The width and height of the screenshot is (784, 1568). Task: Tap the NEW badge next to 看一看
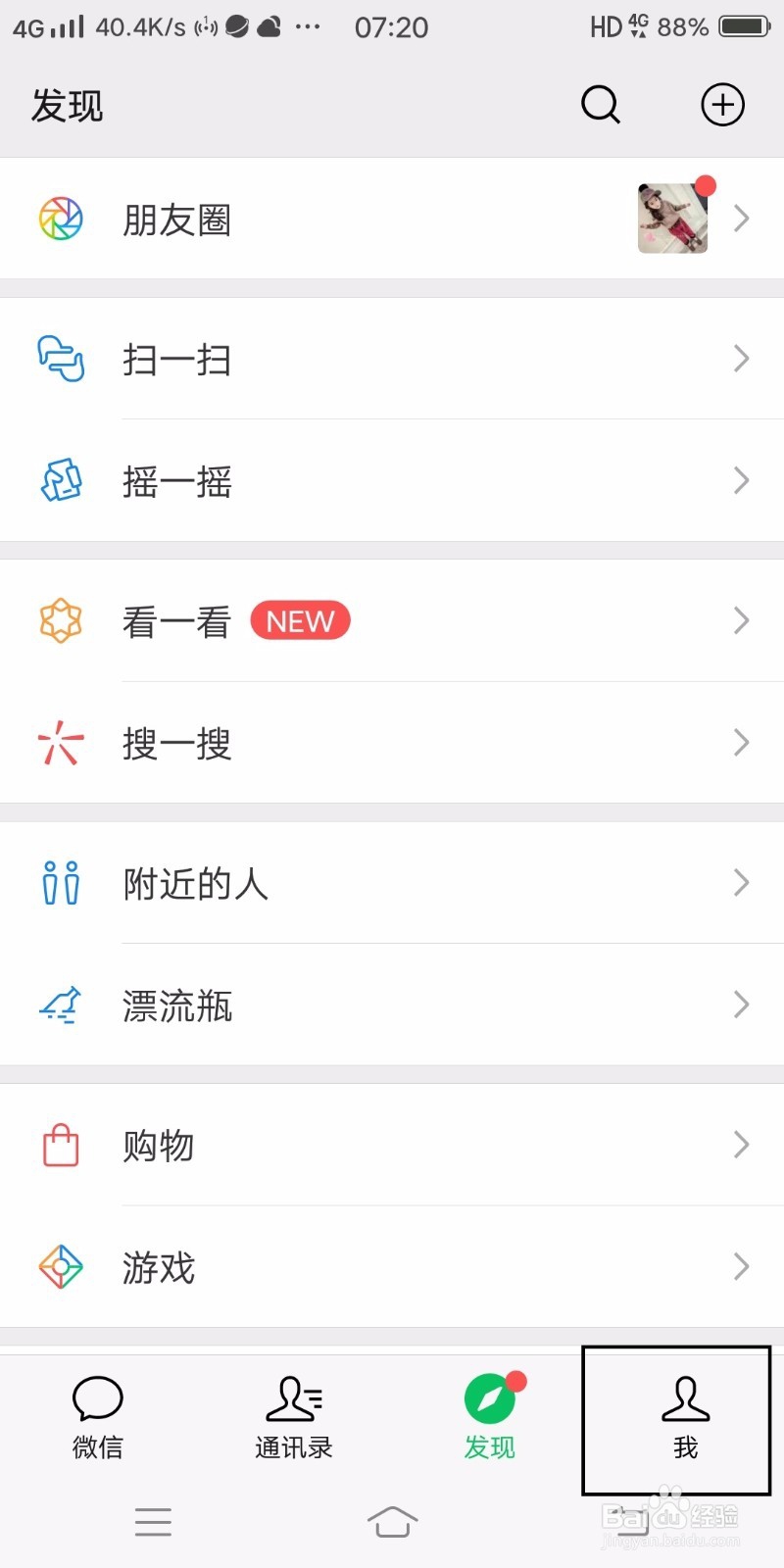300,620
